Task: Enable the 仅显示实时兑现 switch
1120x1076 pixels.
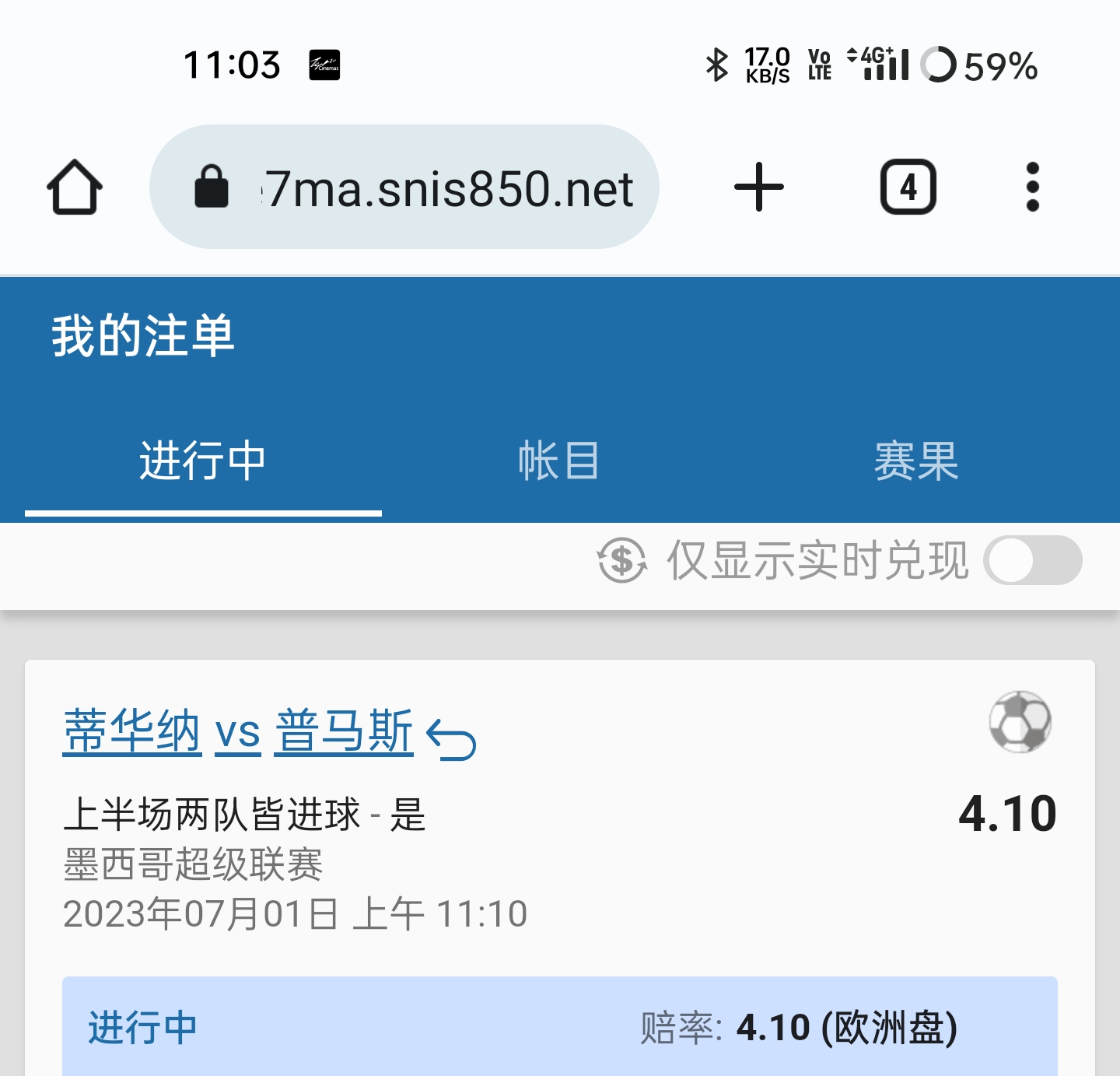Action: coord(1032,560)
